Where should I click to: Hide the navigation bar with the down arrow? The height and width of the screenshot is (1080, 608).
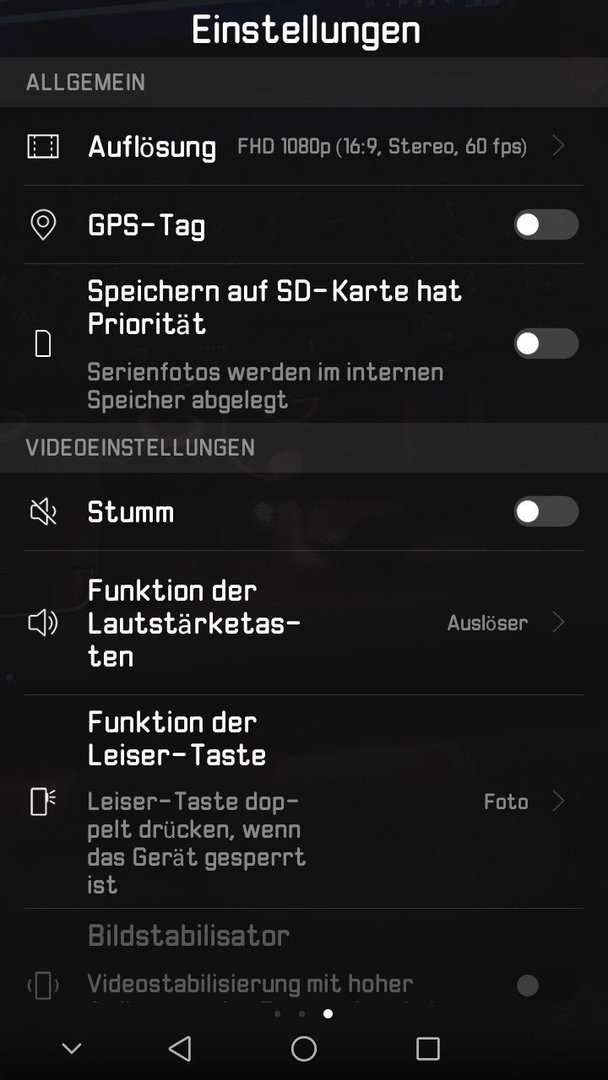[x=72, y=1048]
